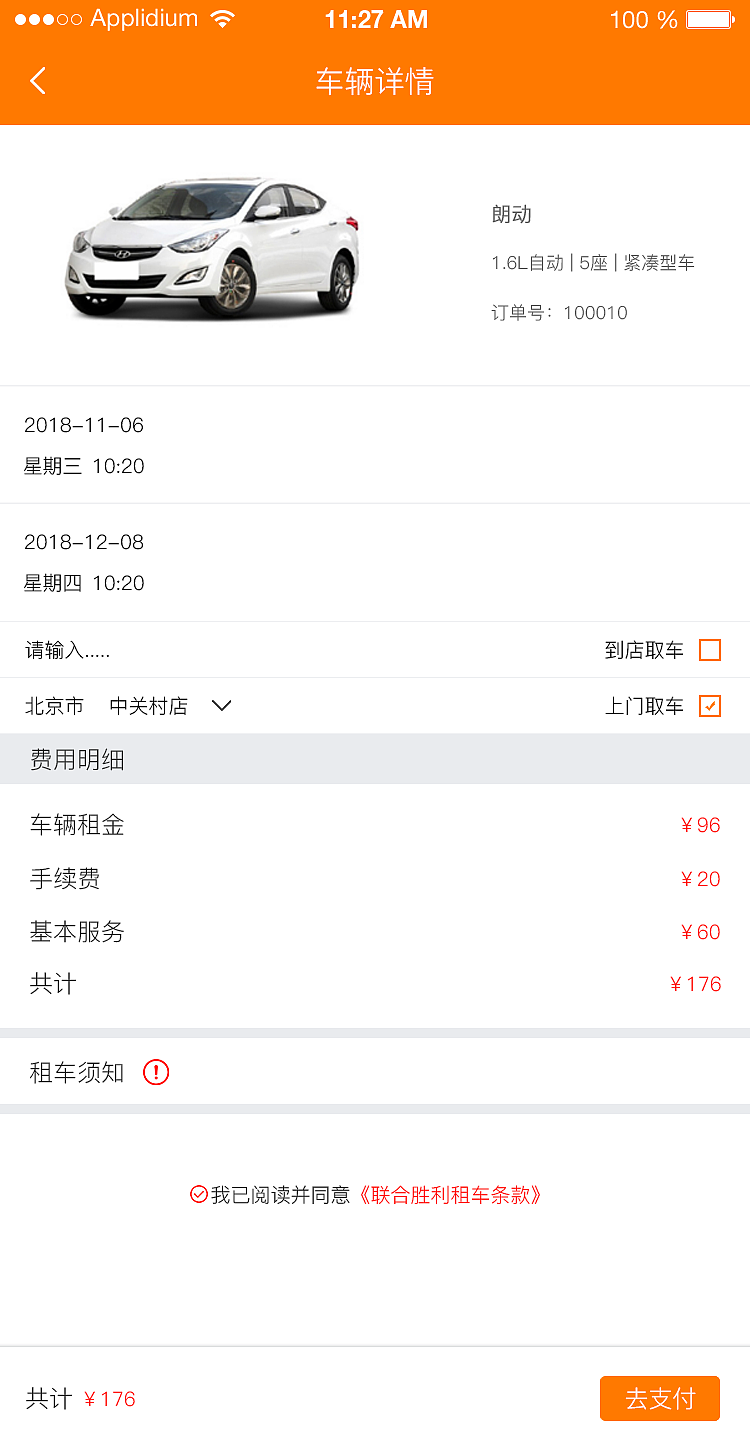Tap the back arrow in the header
The height and width of the screenshot is (1447, 750).
pos(38,81)
